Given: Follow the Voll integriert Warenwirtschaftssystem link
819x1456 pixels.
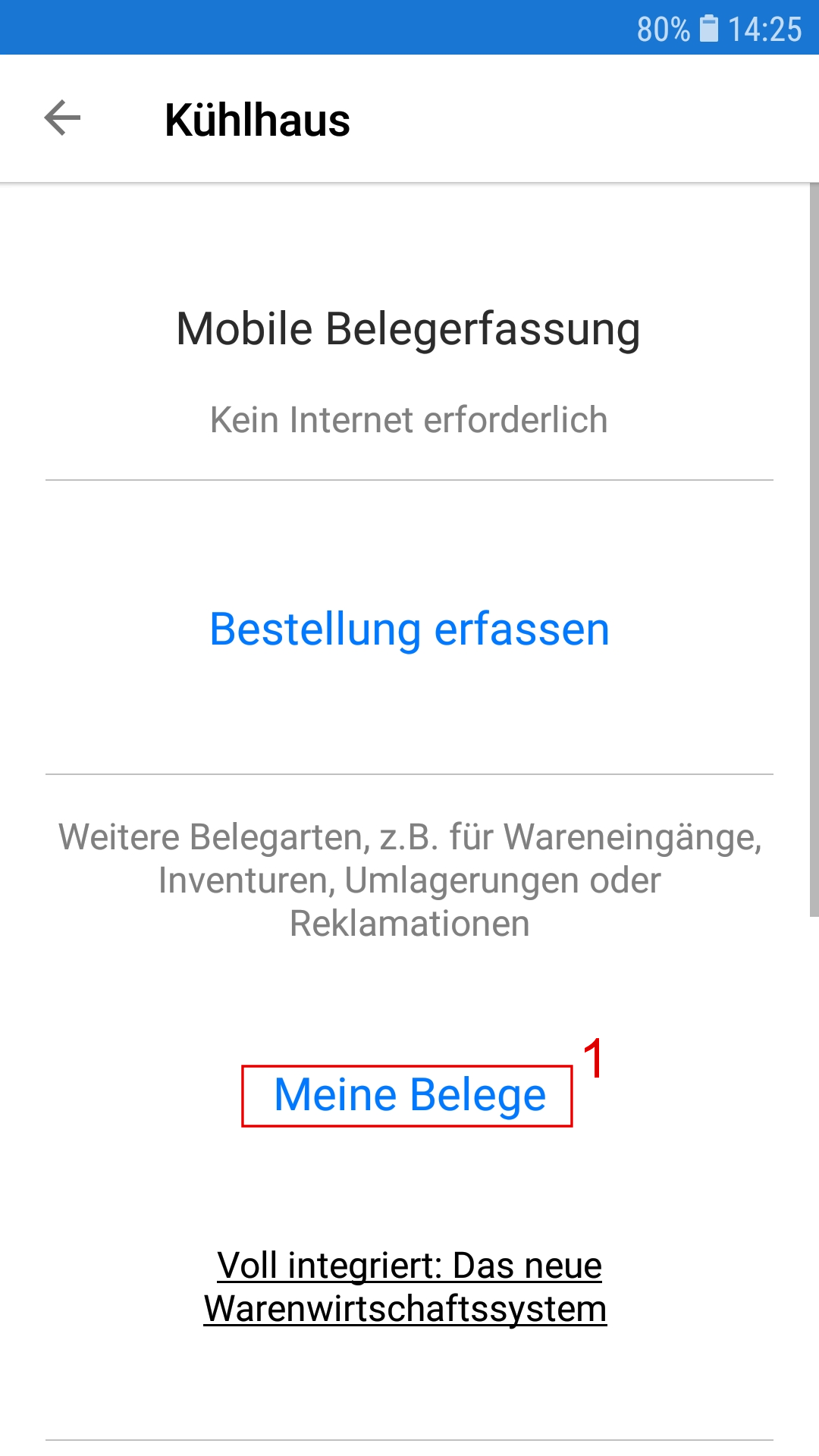Looking at the screenshot, I should pyautogui.click(x=406, y=1287).
